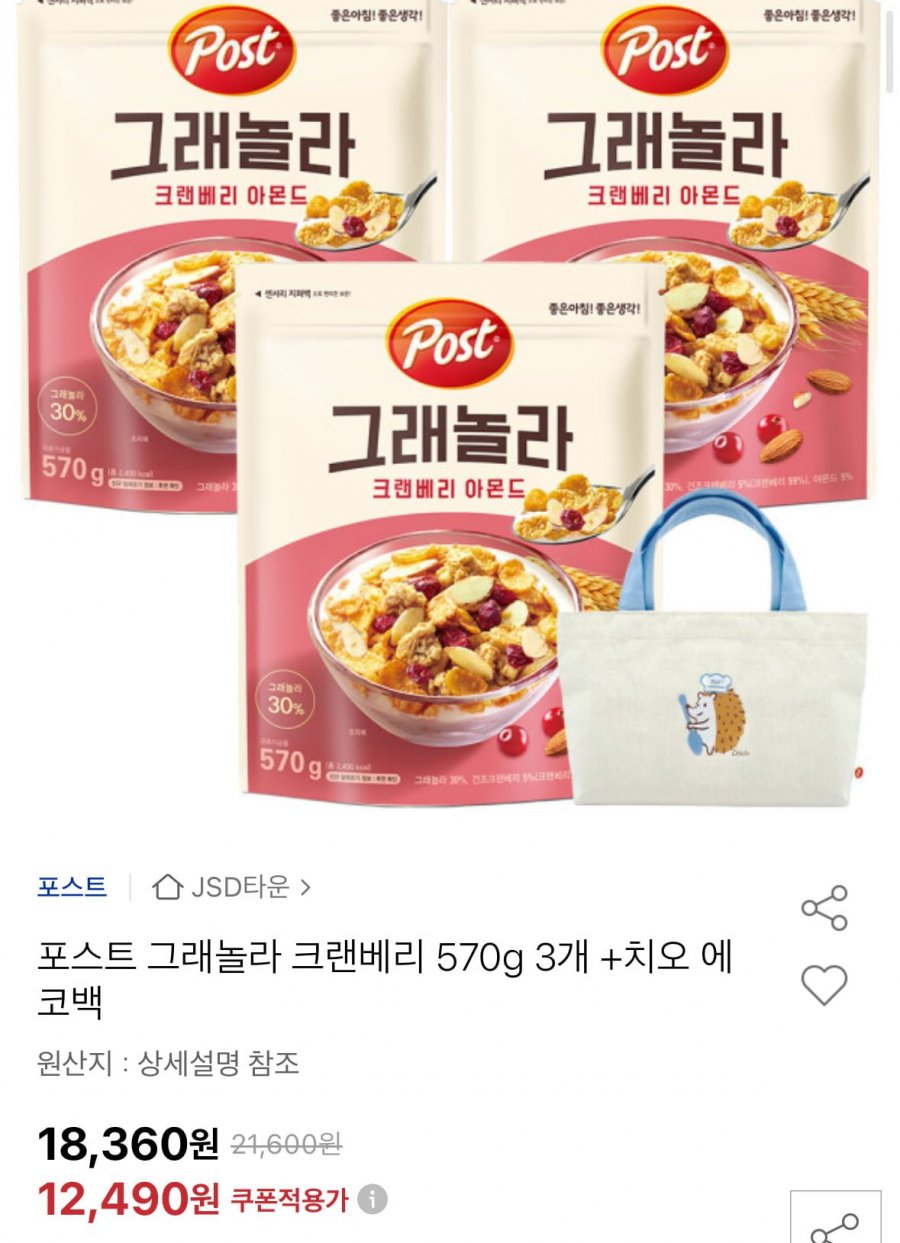Tap the boxed share button near price
The height and width of the screenshot is (1243, 900).
(x=835, y=1222)
